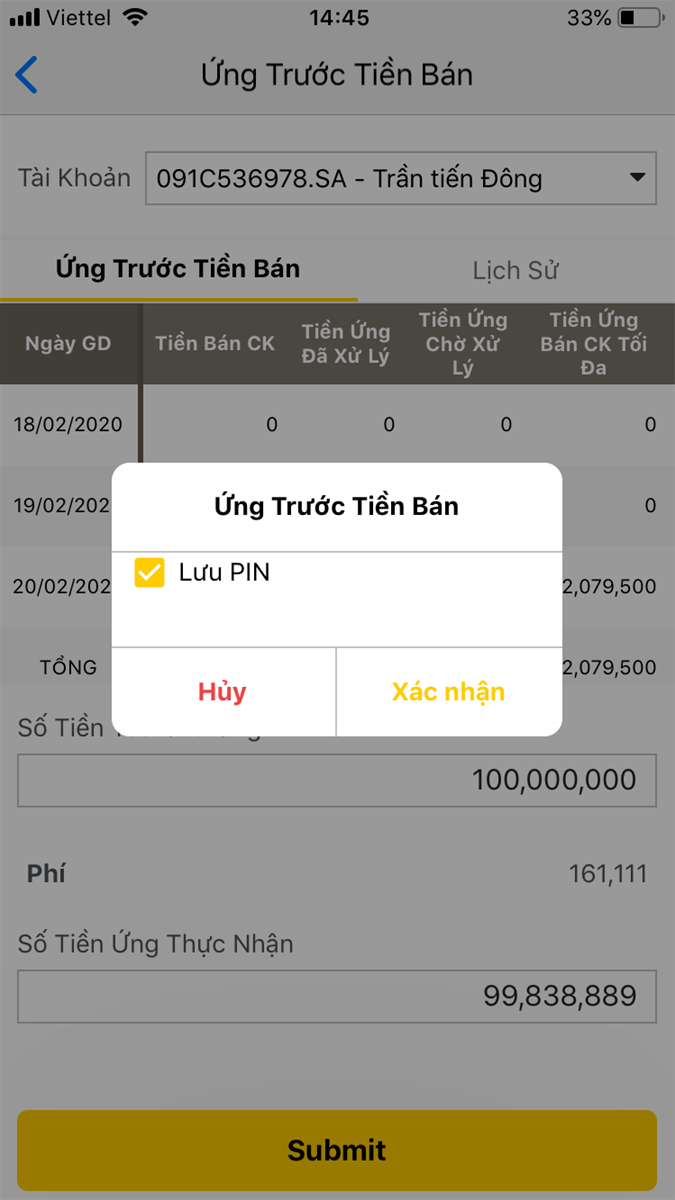Tap the yellow Submit button

[337, 1149]
